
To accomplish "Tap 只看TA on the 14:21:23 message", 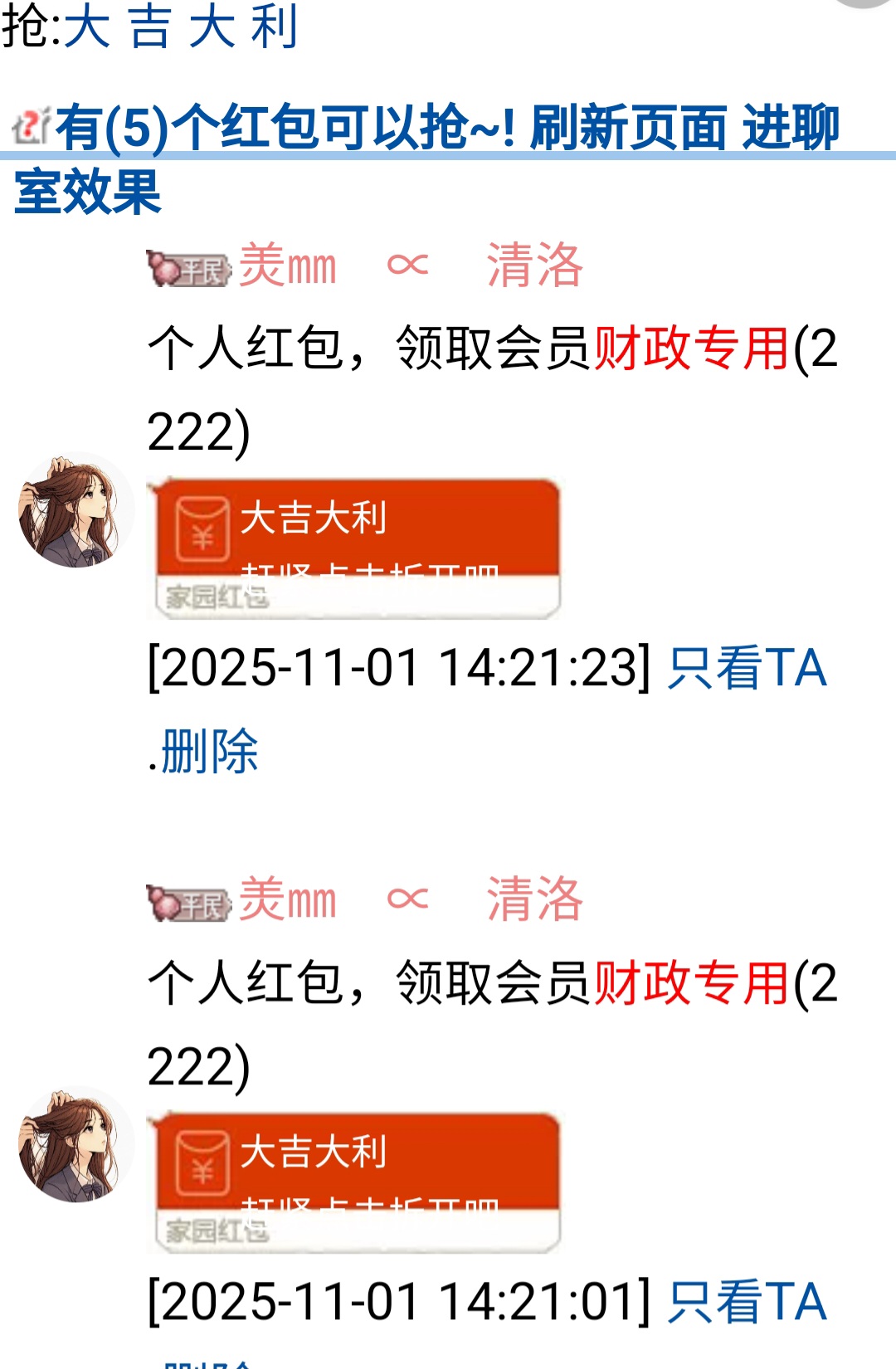I will coord(747,668).
